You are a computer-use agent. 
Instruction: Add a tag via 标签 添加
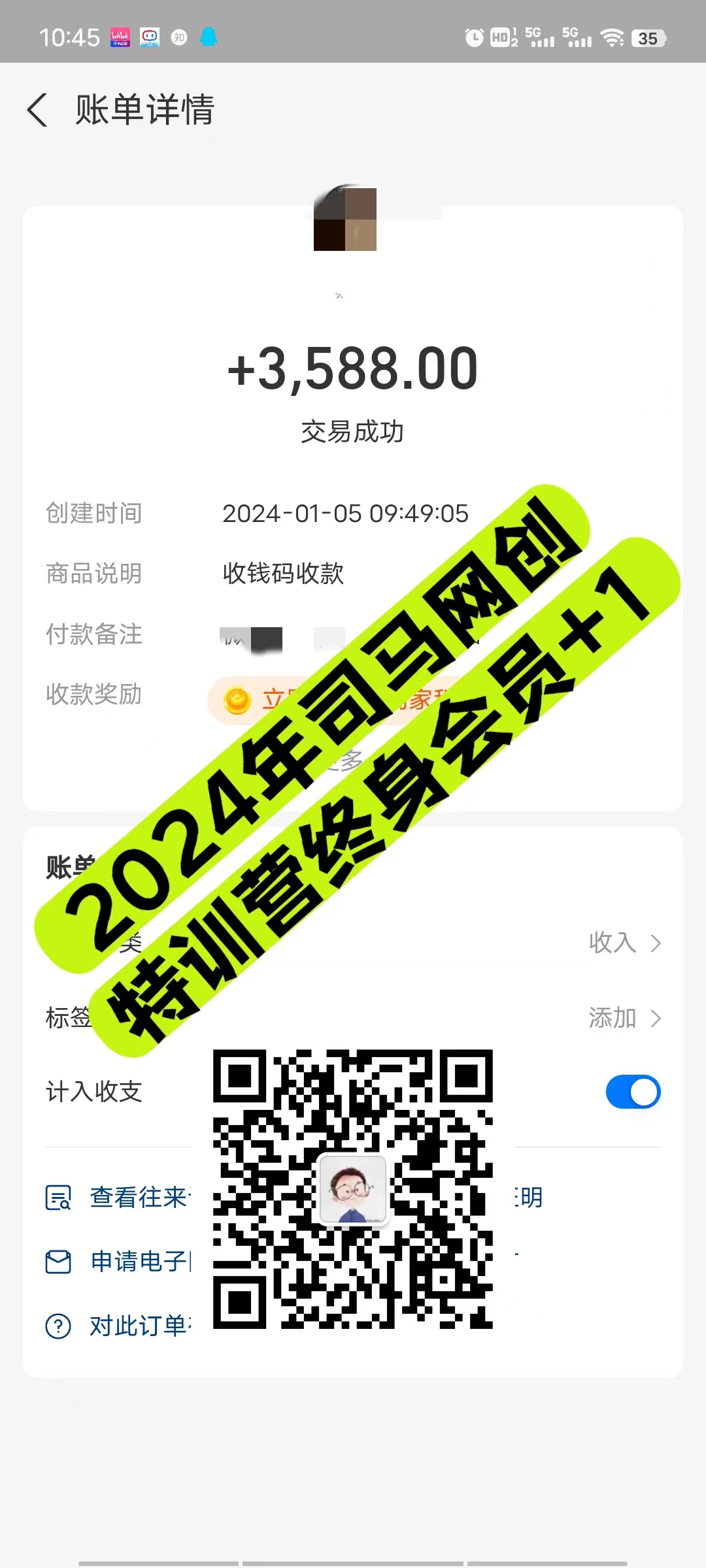[624, 1018]
